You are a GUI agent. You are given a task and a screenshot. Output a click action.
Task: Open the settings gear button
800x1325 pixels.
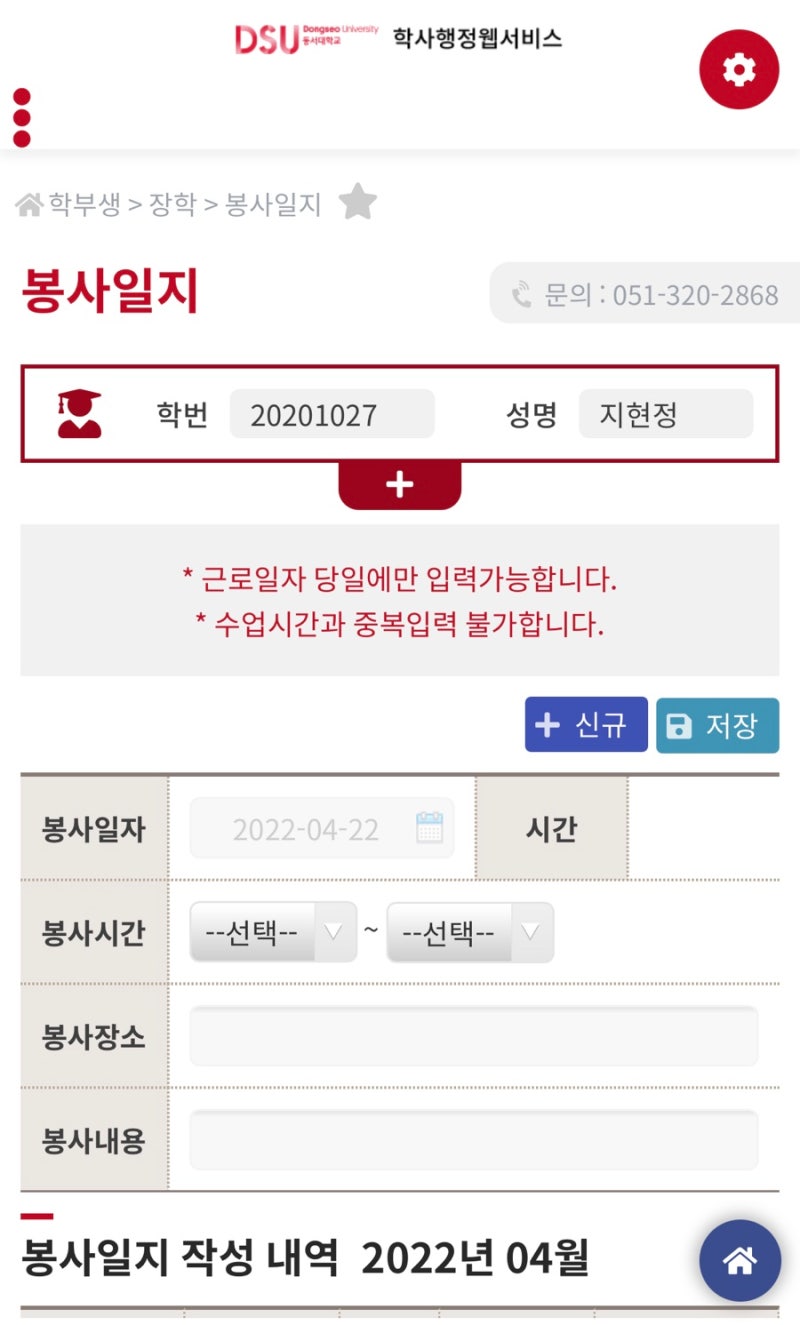click(739, 69)
